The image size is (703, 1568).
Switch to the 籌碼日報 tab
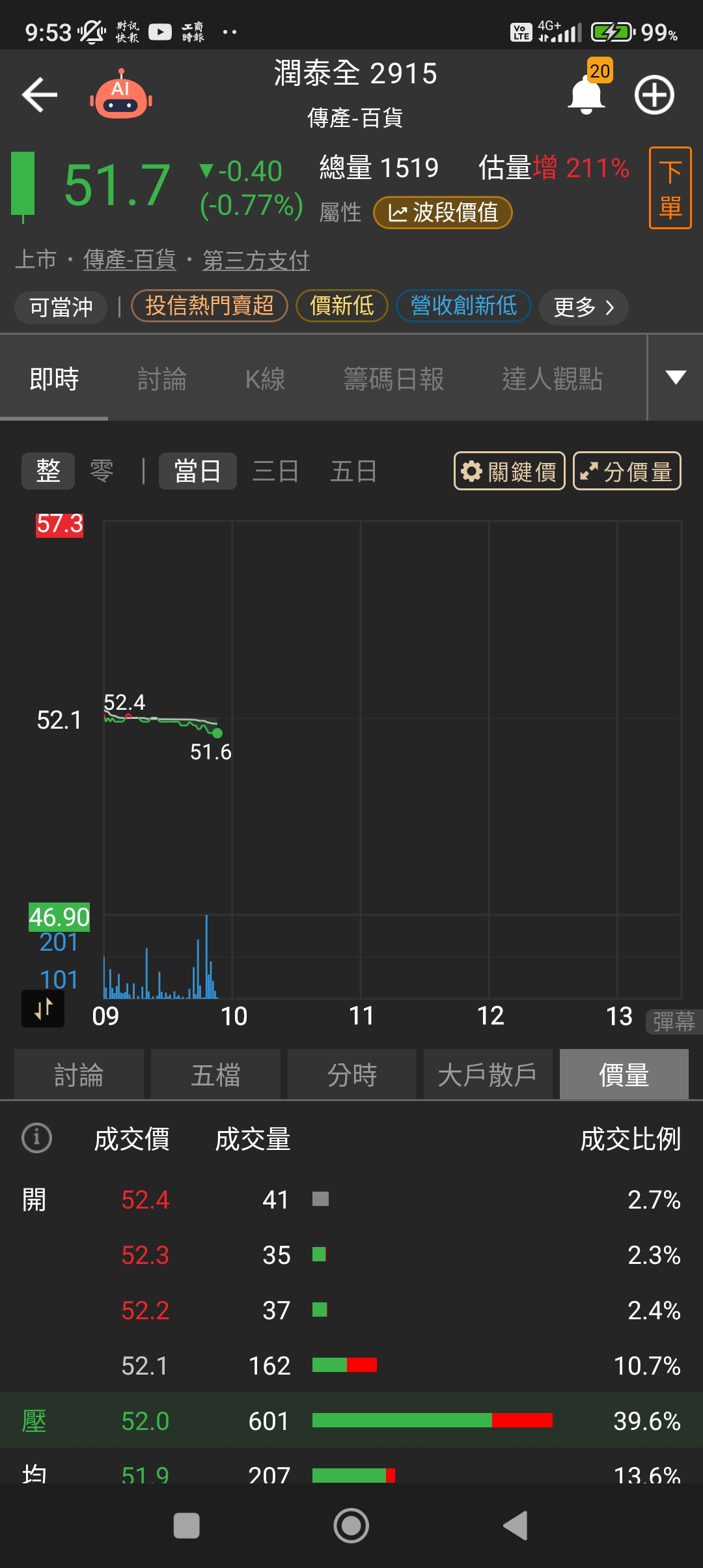click(394, 379)
